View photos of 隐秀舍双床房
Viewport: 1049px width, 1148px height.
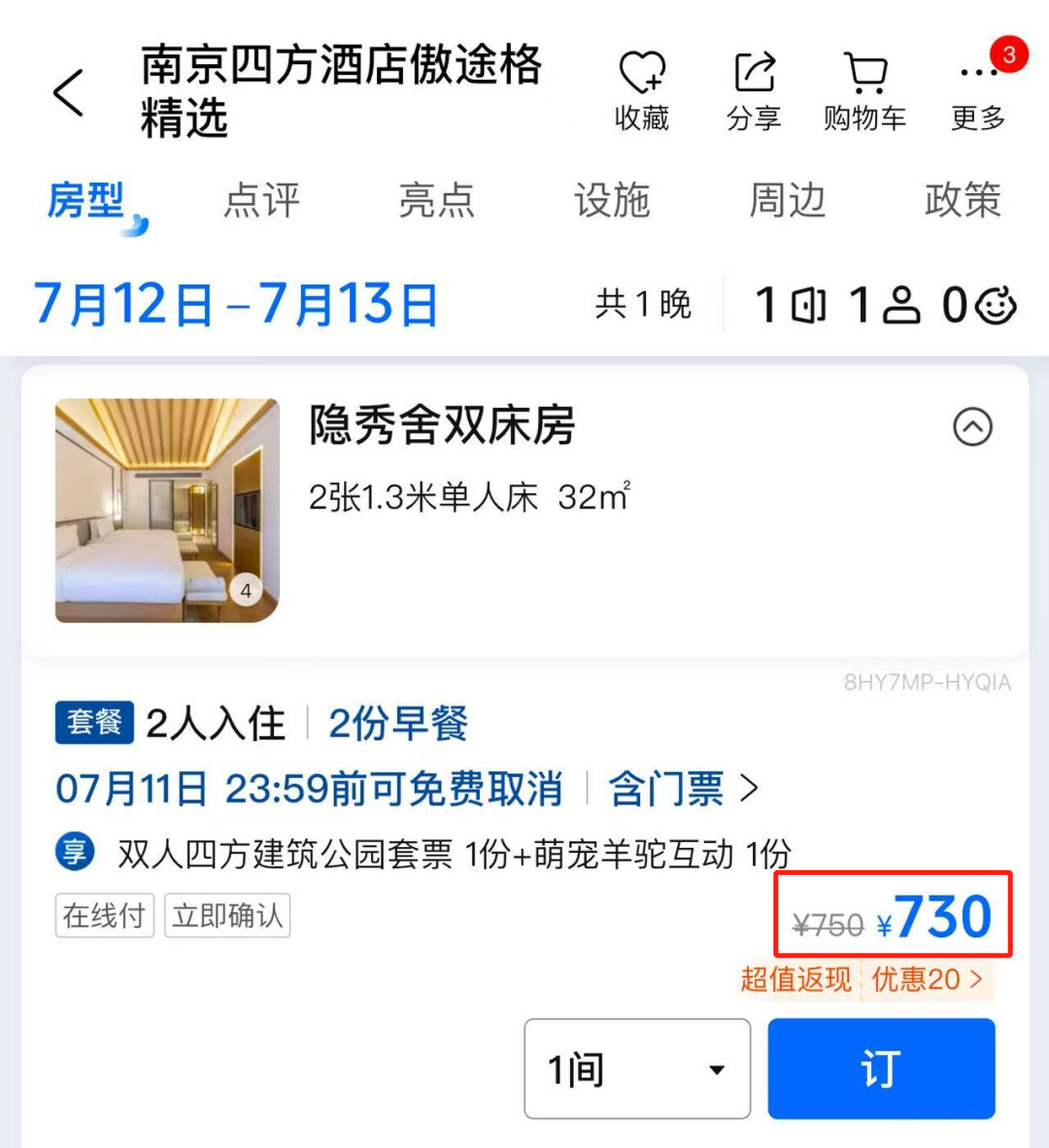167,510
